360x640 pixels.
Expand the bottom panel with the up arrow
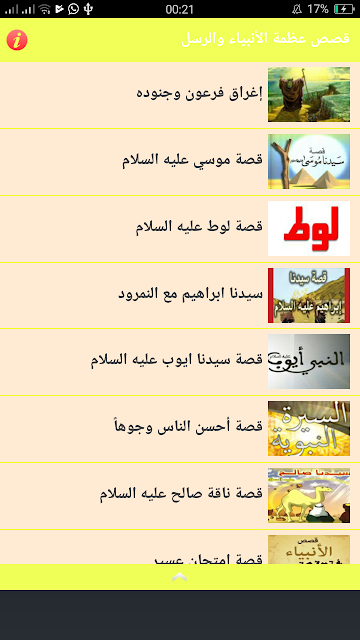tap(180, 577)
